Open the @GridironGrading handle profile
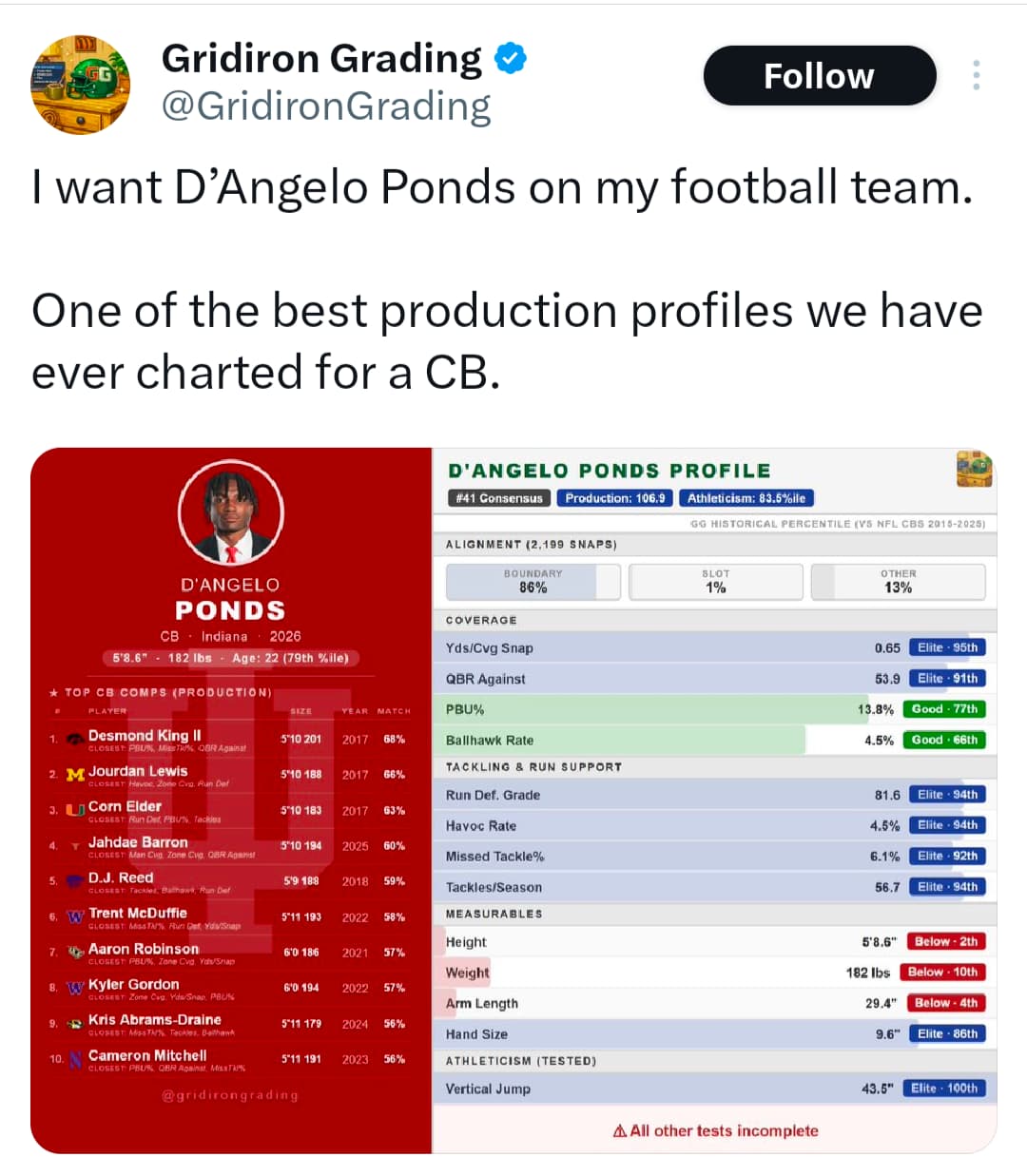 pos(326,106)
